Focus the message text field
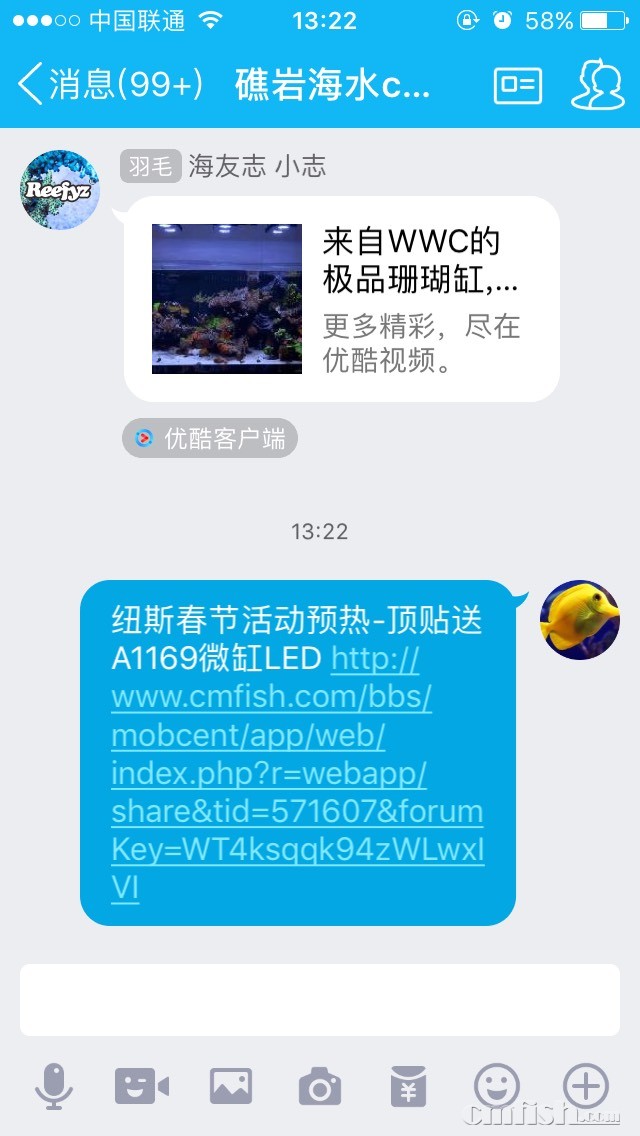This screenshot has width=640, height=1136. click(x=320, y=999)
